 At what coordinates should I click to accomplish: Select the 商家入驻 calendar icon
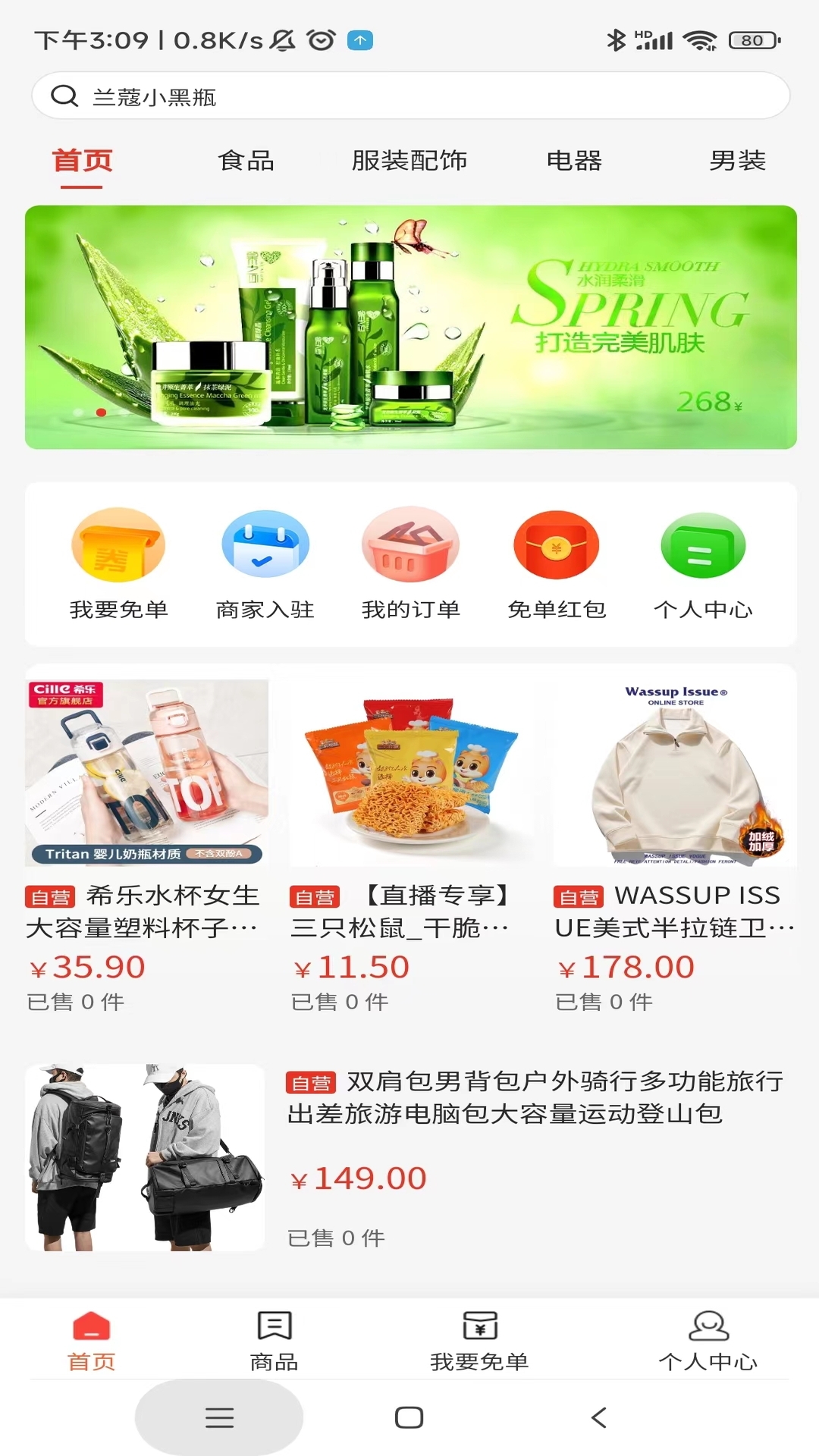(x=264, y=544)
